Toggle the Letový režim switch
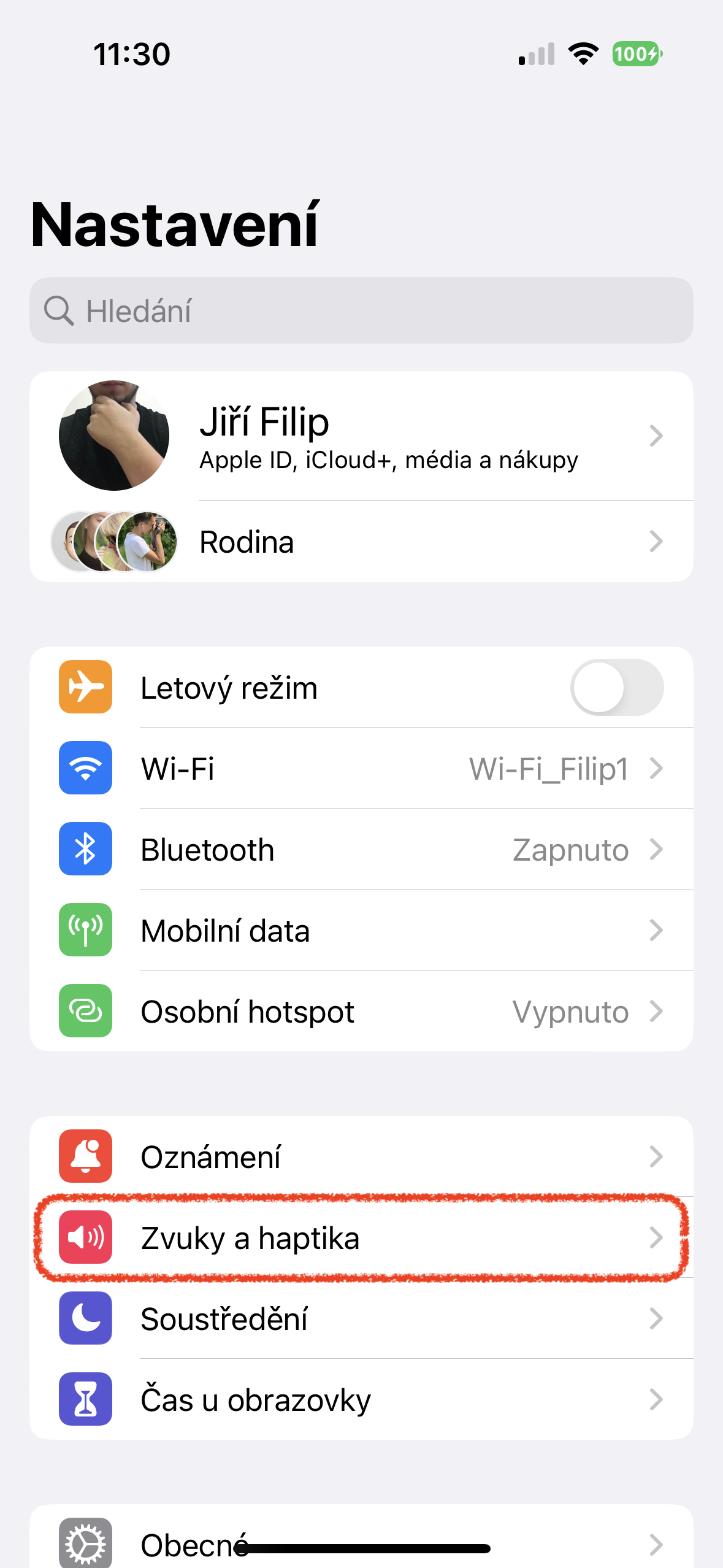The width and height of the screenshot is (723, 1568). pyautogui.click(x=616, y=687)
